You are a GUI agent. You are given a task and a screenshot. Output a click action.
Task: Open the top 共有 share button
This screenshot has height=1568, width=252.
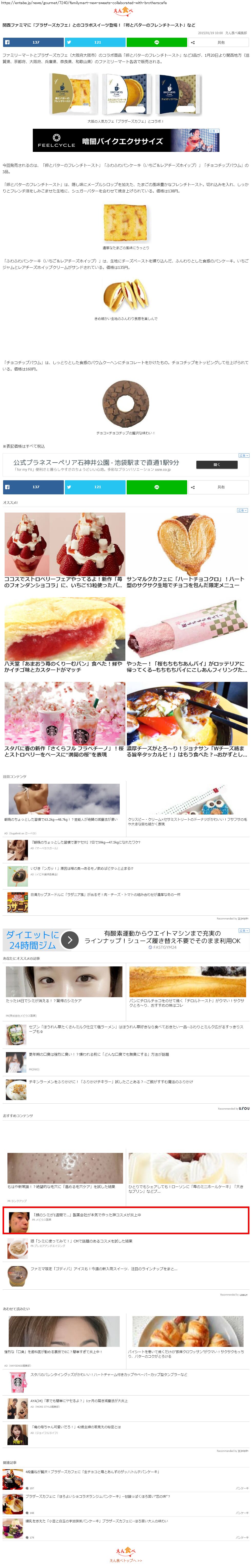pyautogui.click(x=218, y=43)
